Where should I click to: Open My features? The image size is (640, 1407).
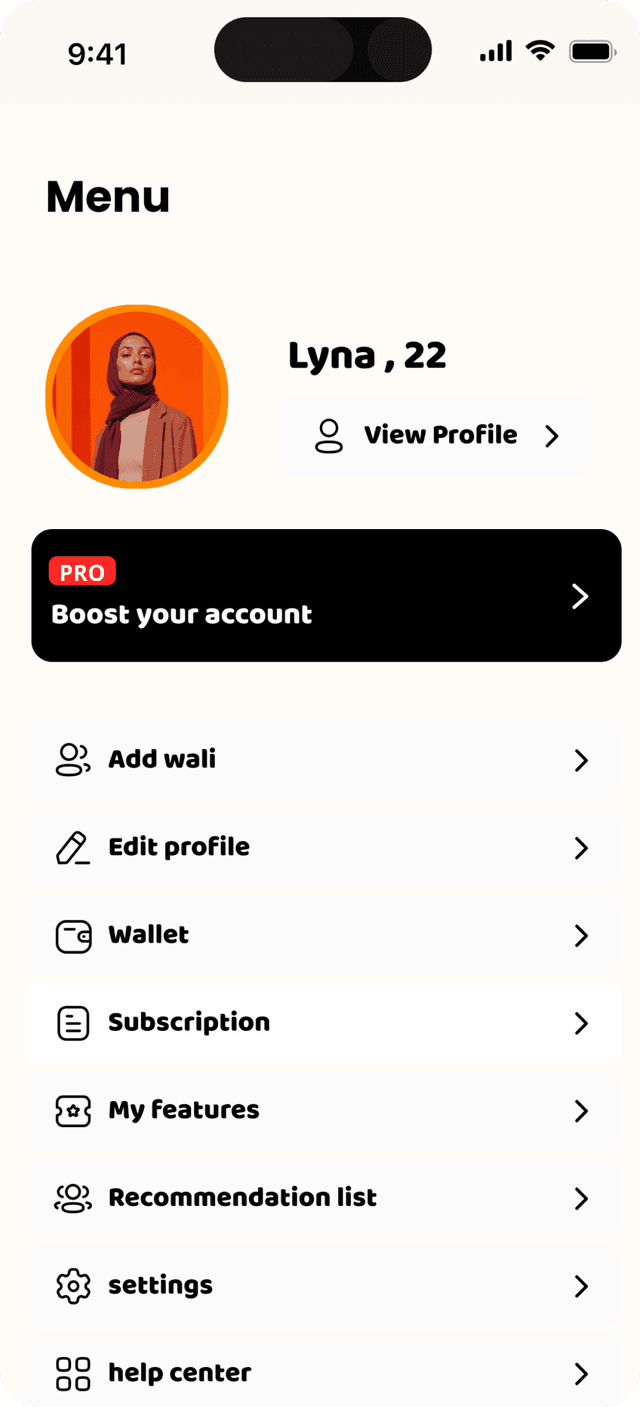(323, 1110)
